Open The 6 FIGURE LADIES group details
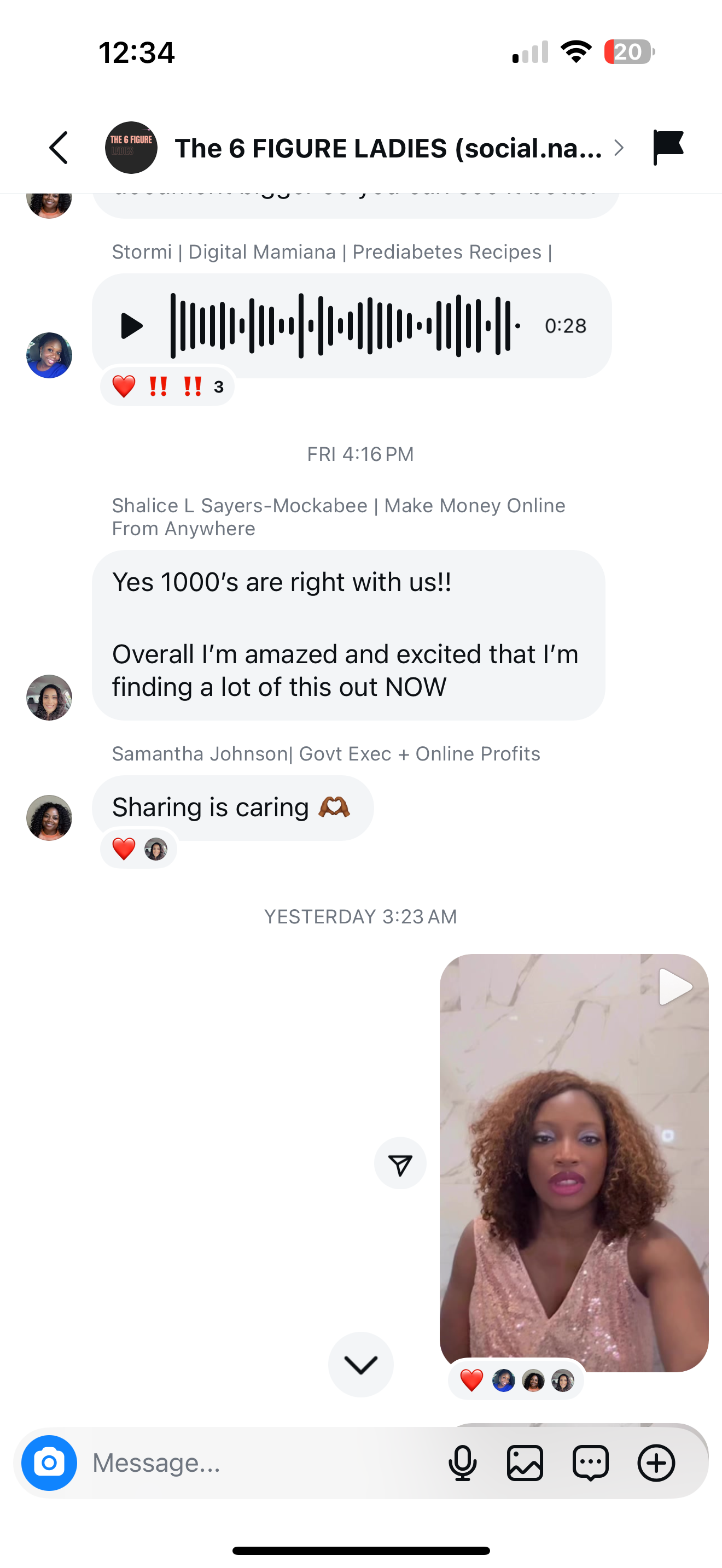 [x=388, y=149]
